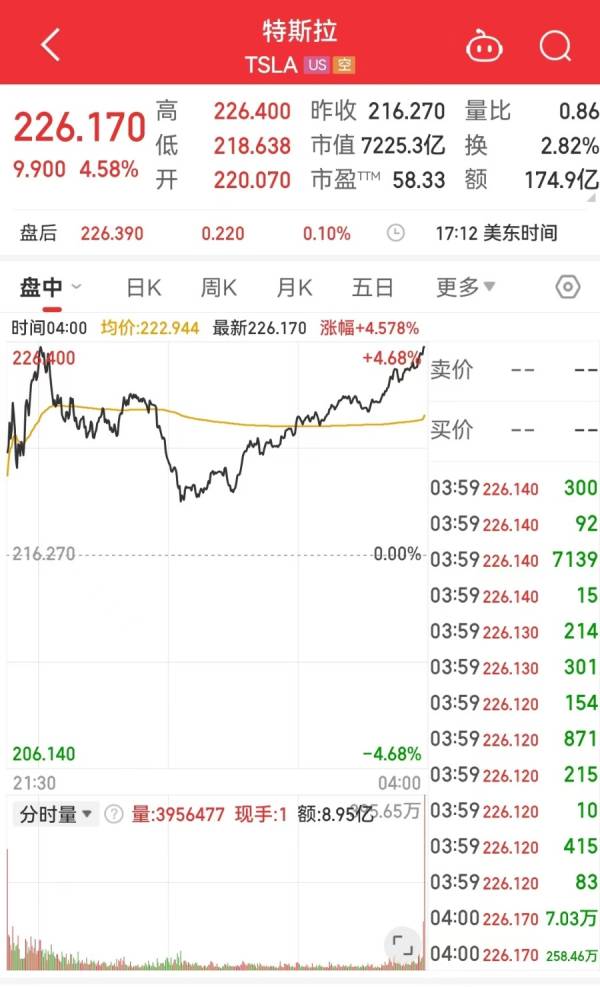Switch to the 五日 chart tab
This screenshot has width=600, height=987.
click(372, 288)
